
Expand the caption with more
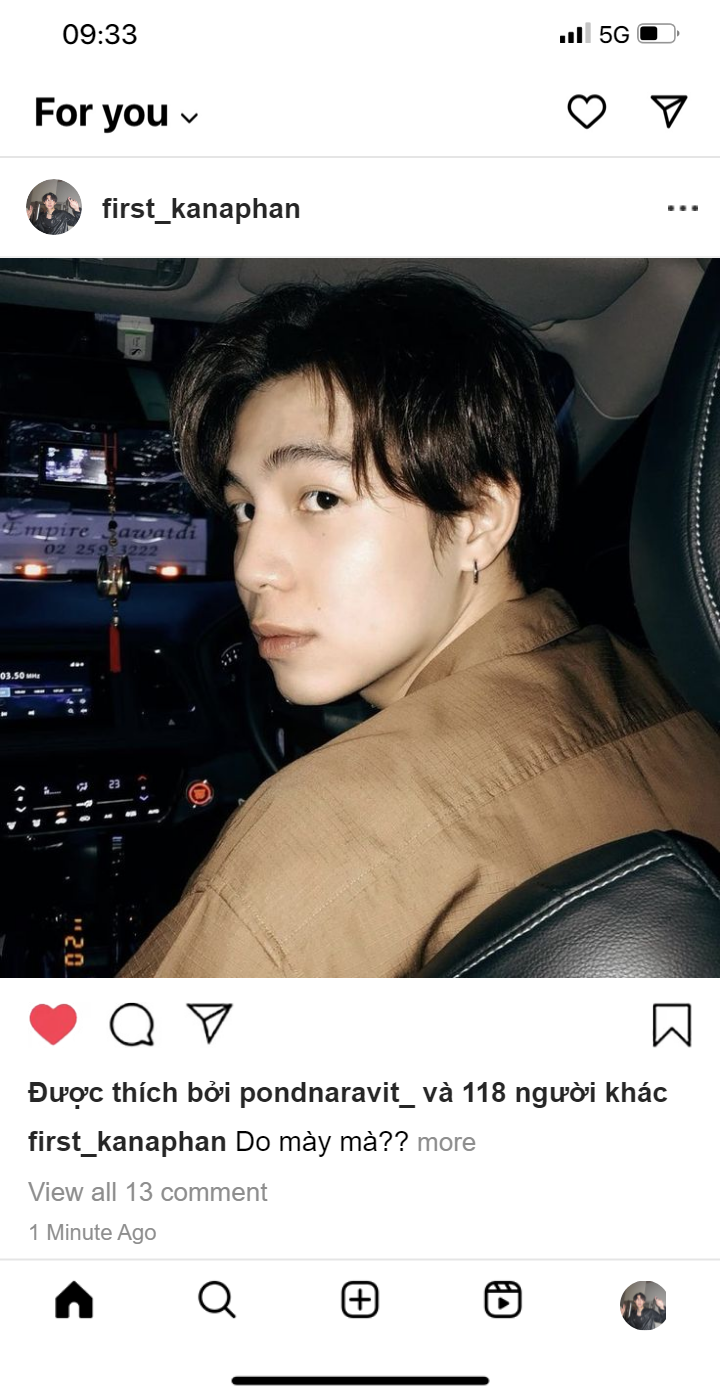[x=446, y=1142]
